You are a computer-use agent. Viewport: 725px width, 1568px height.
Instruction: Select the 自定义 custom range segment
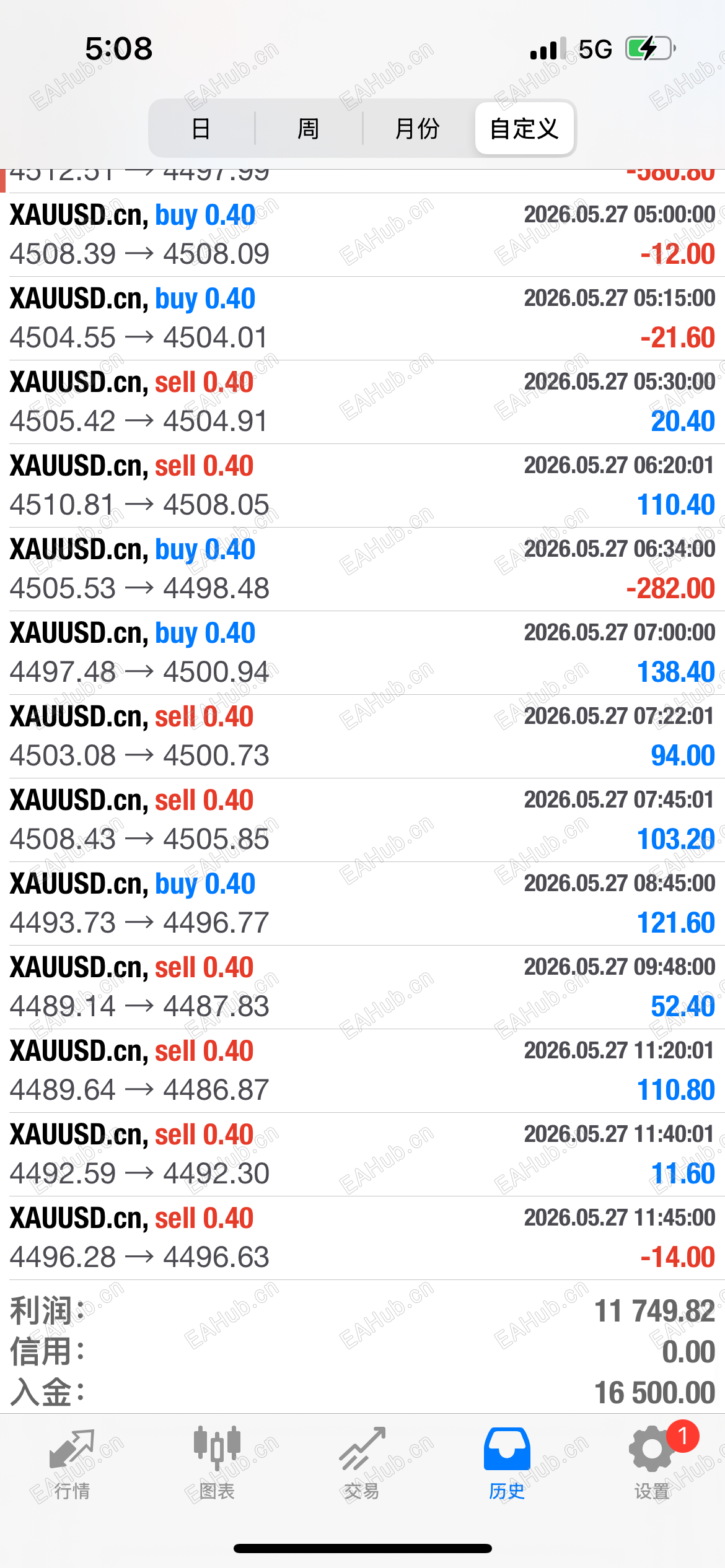coord(524,129)
